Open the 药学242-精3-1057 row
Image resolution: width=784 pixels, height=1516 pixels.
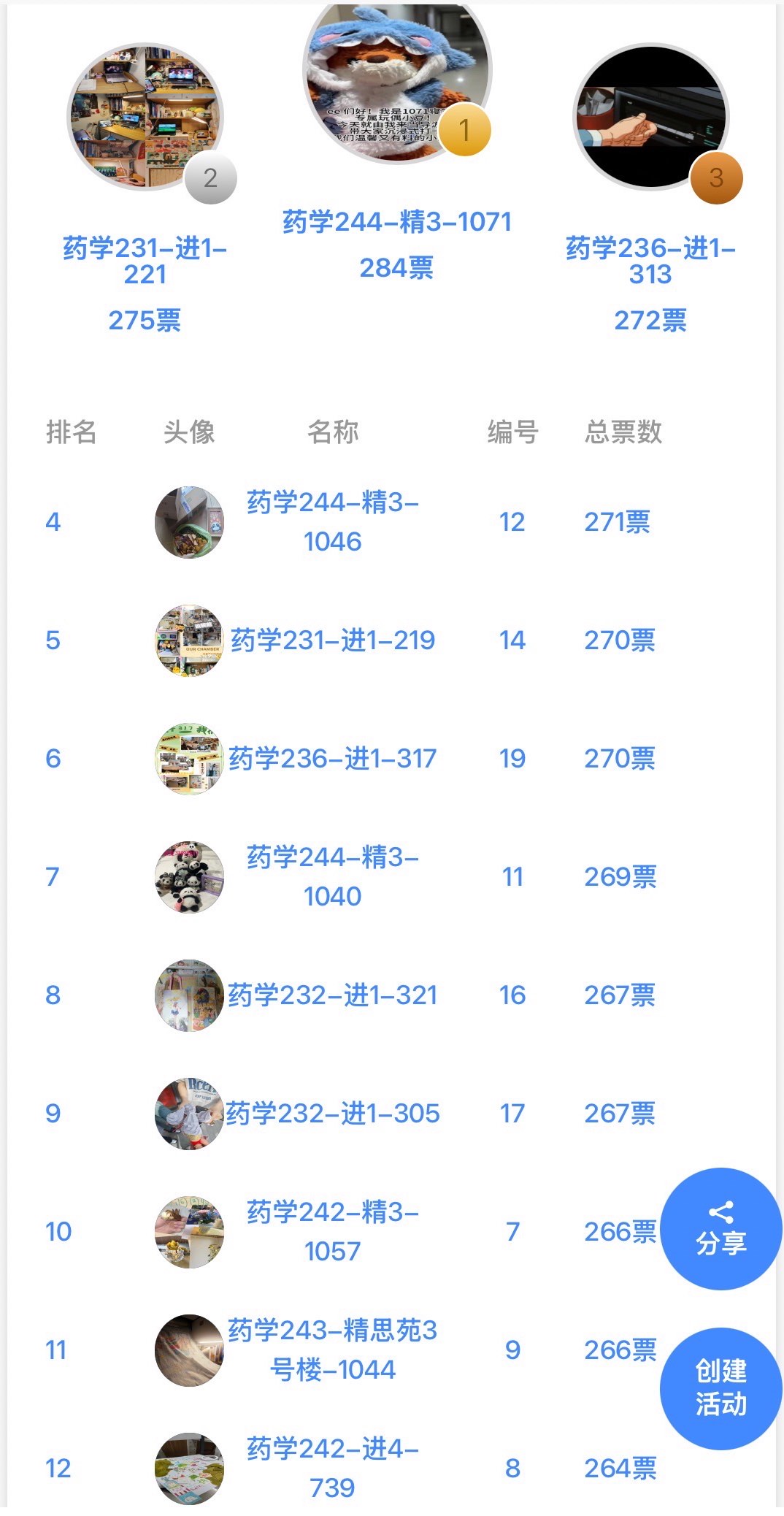coord(332,1231)
